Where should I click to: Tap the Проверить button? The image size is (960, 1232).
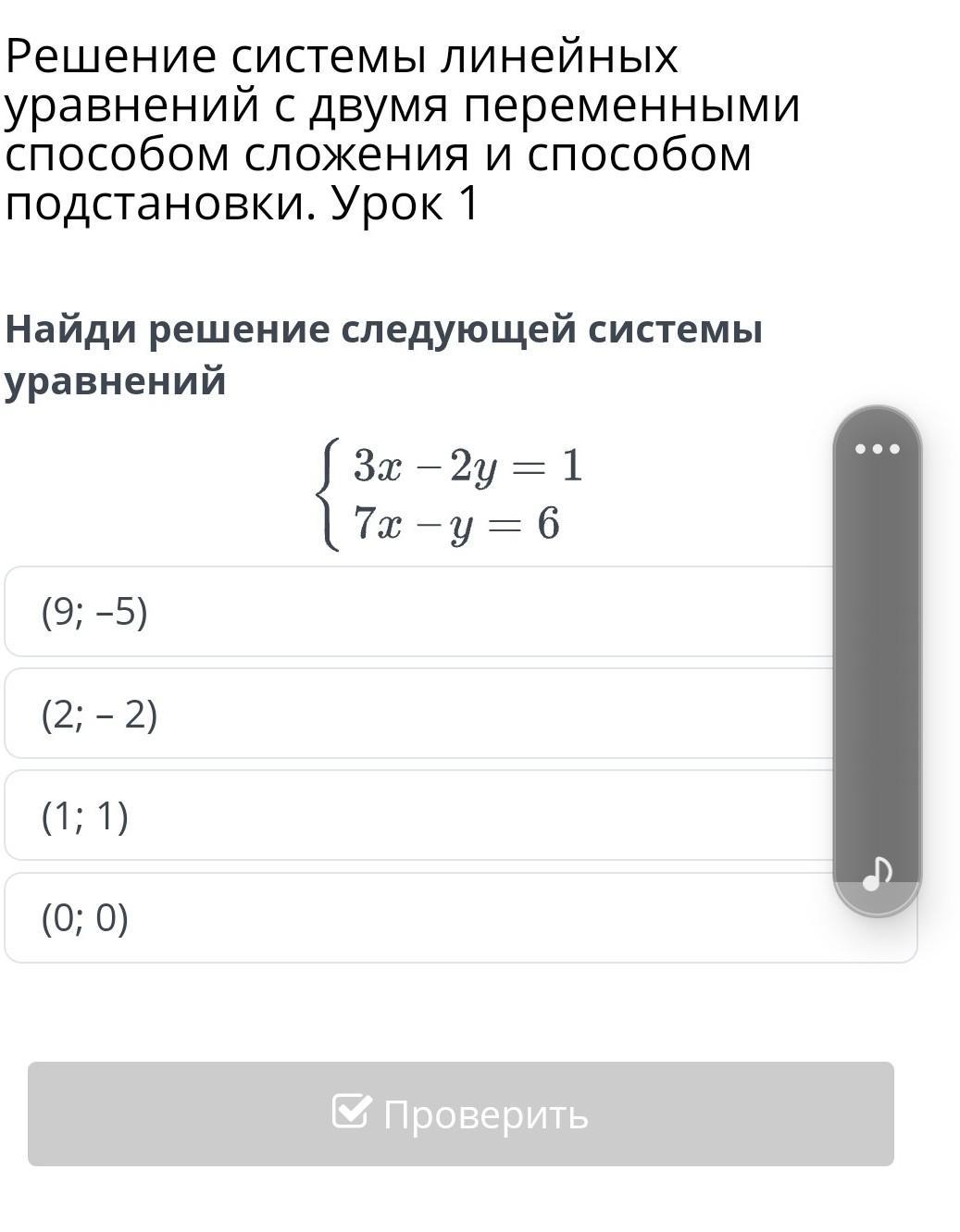tap(461, 1114)
